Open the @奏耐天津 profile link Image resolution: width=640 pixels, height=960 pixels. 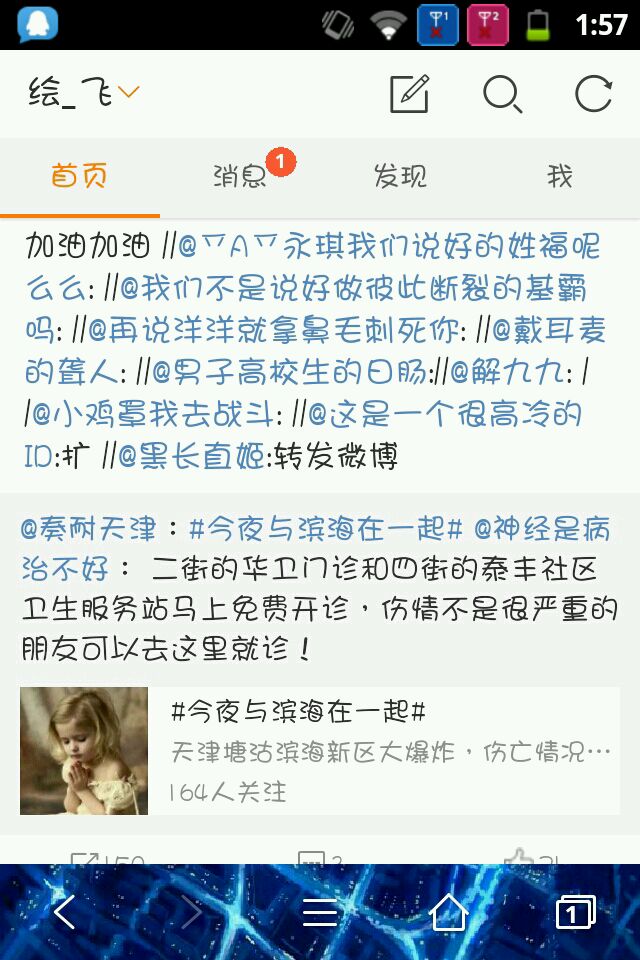tap(88, 527)
